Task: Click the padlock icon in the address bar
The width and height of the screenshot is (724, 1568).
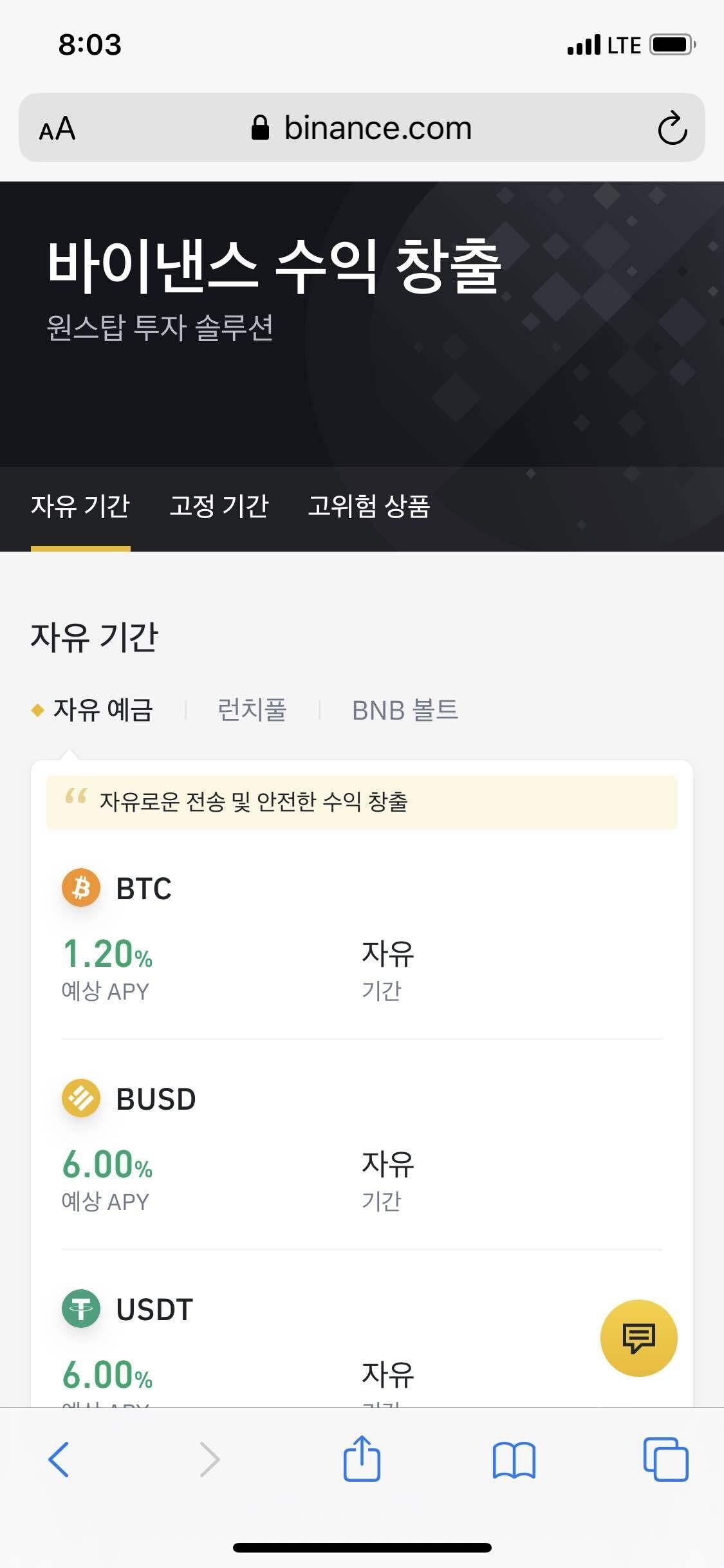Action: [261, 126]
